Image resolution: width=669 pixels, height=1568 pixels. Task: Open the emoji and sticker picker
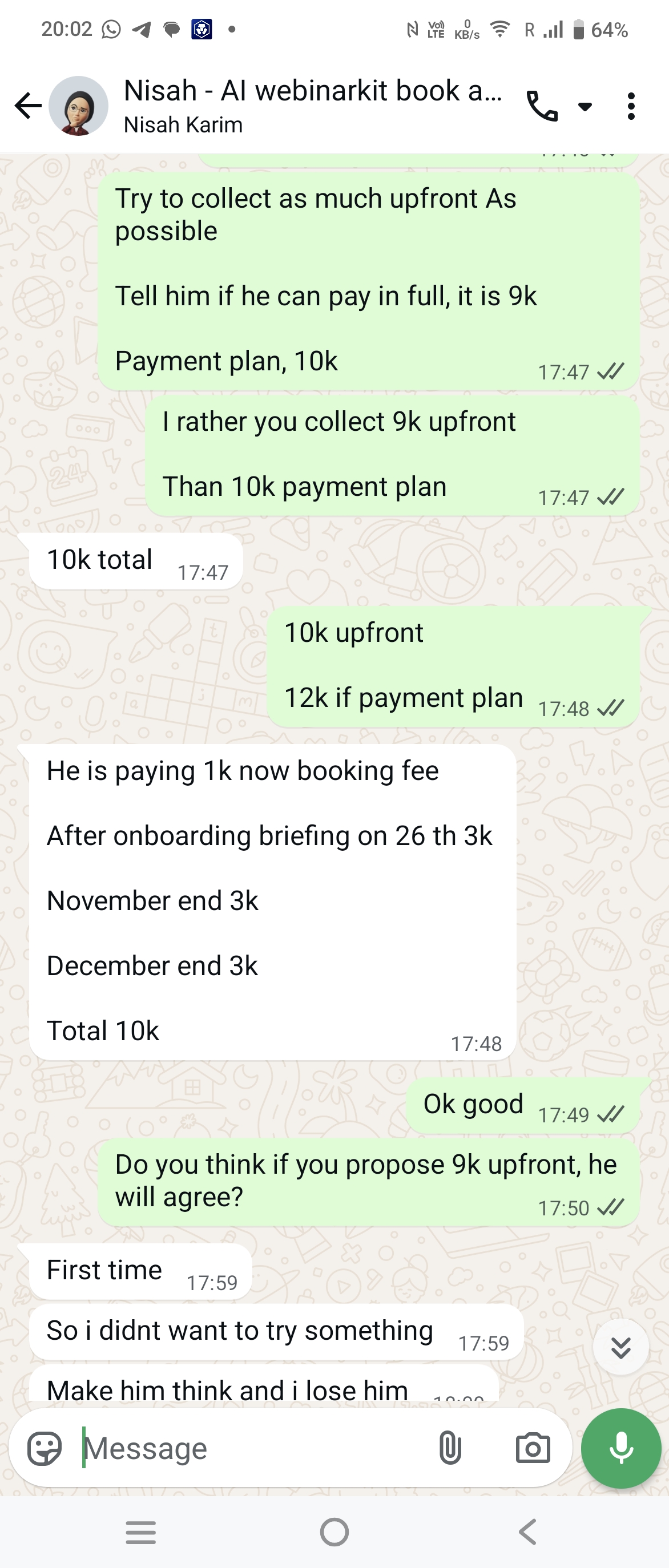click(x=45, y=1448)
